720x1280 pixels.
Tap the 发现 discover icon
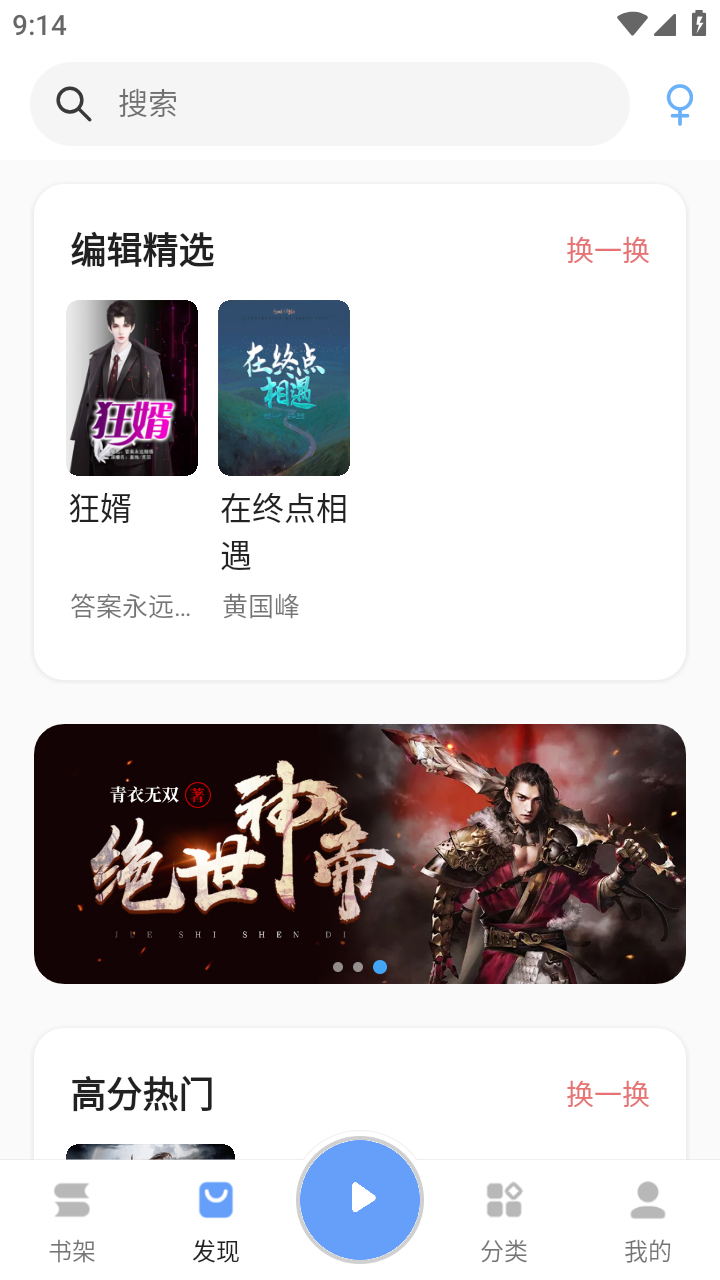215,1199
